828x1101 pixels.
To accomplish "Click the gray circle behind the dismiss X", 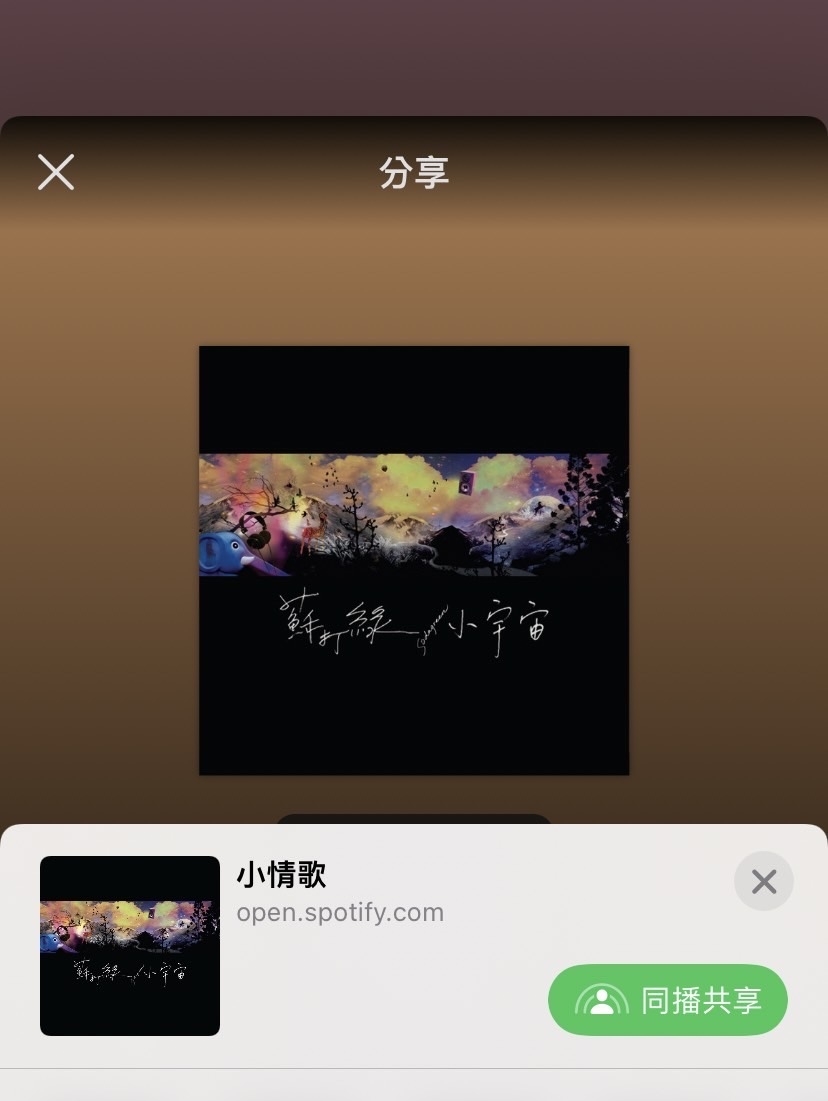I will point(763,881).
